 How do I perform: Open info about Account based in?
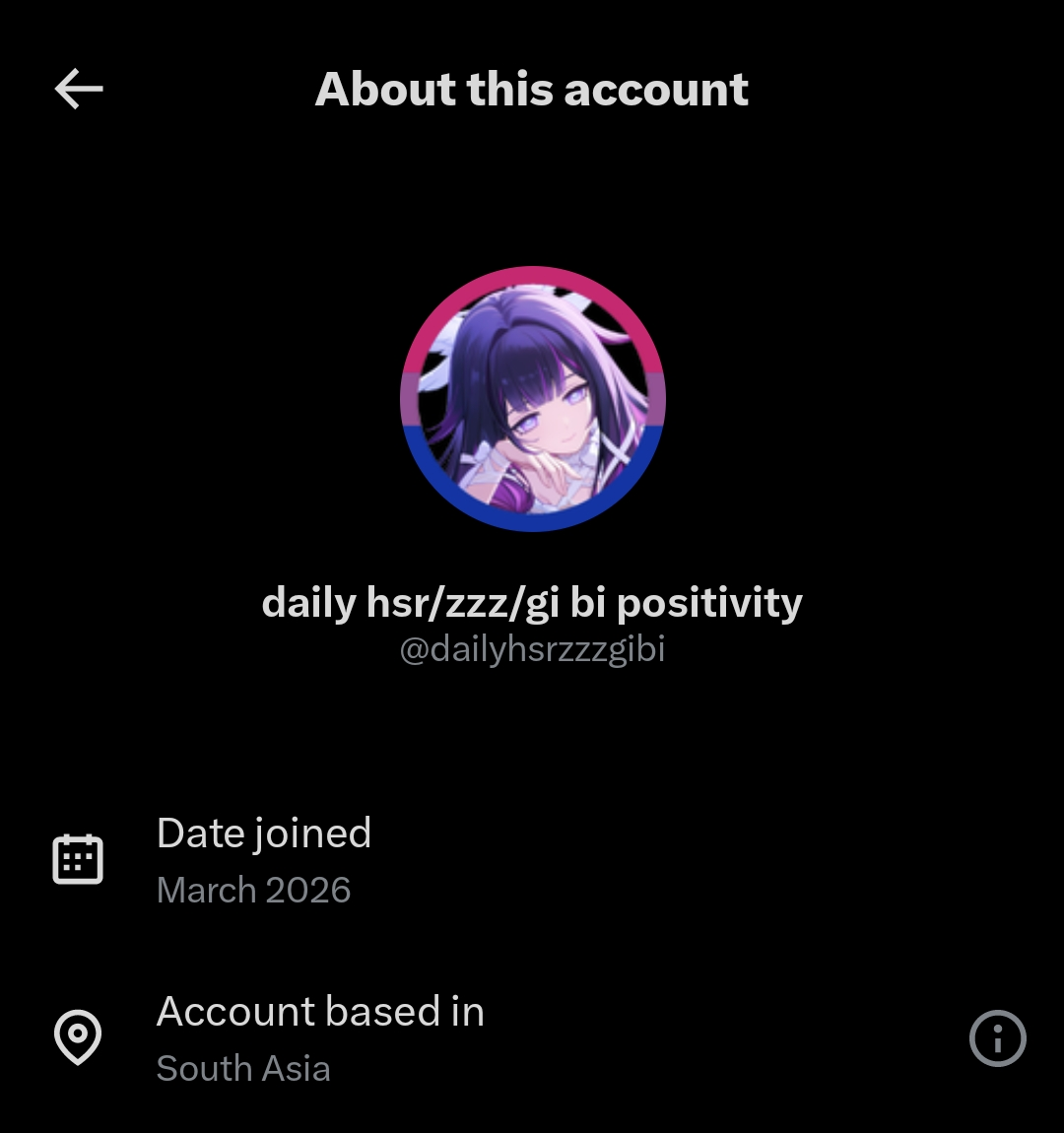pyautogui.click(x=997, y=1038)
